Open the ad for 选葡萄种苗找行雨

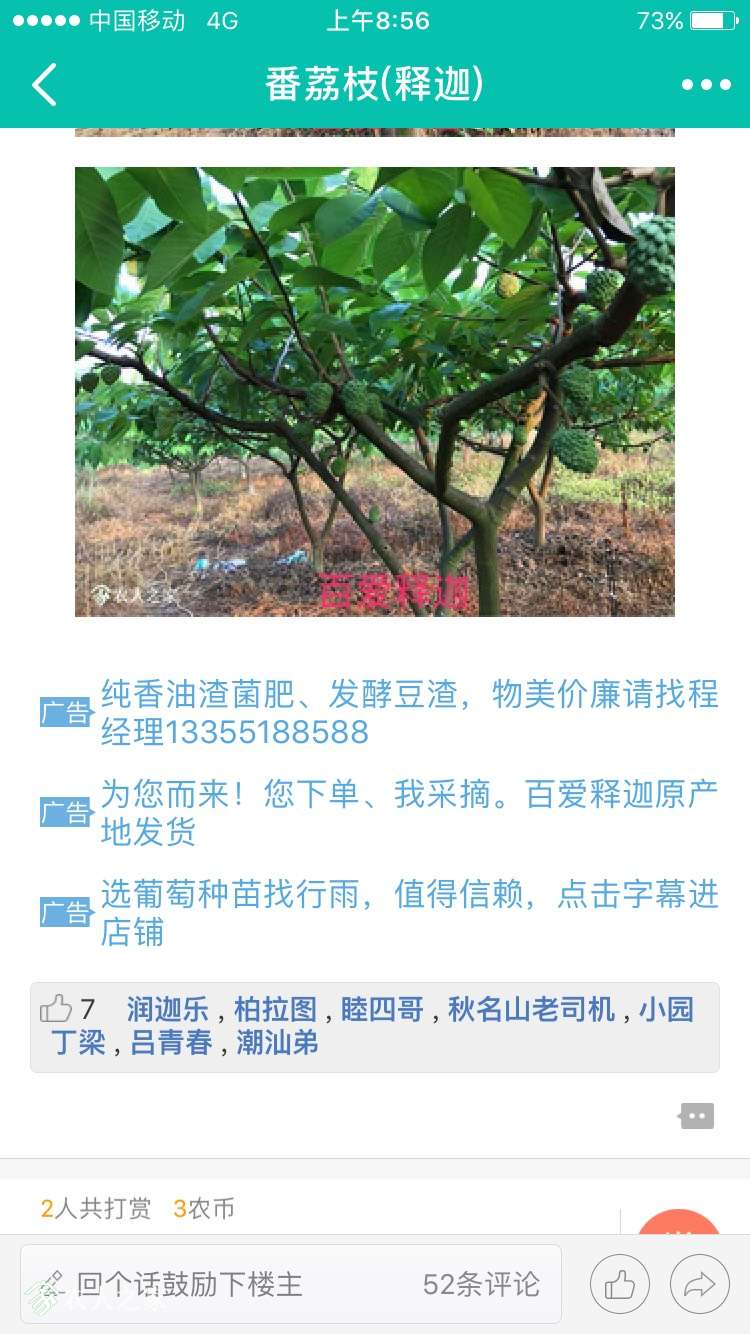[408, 912]
